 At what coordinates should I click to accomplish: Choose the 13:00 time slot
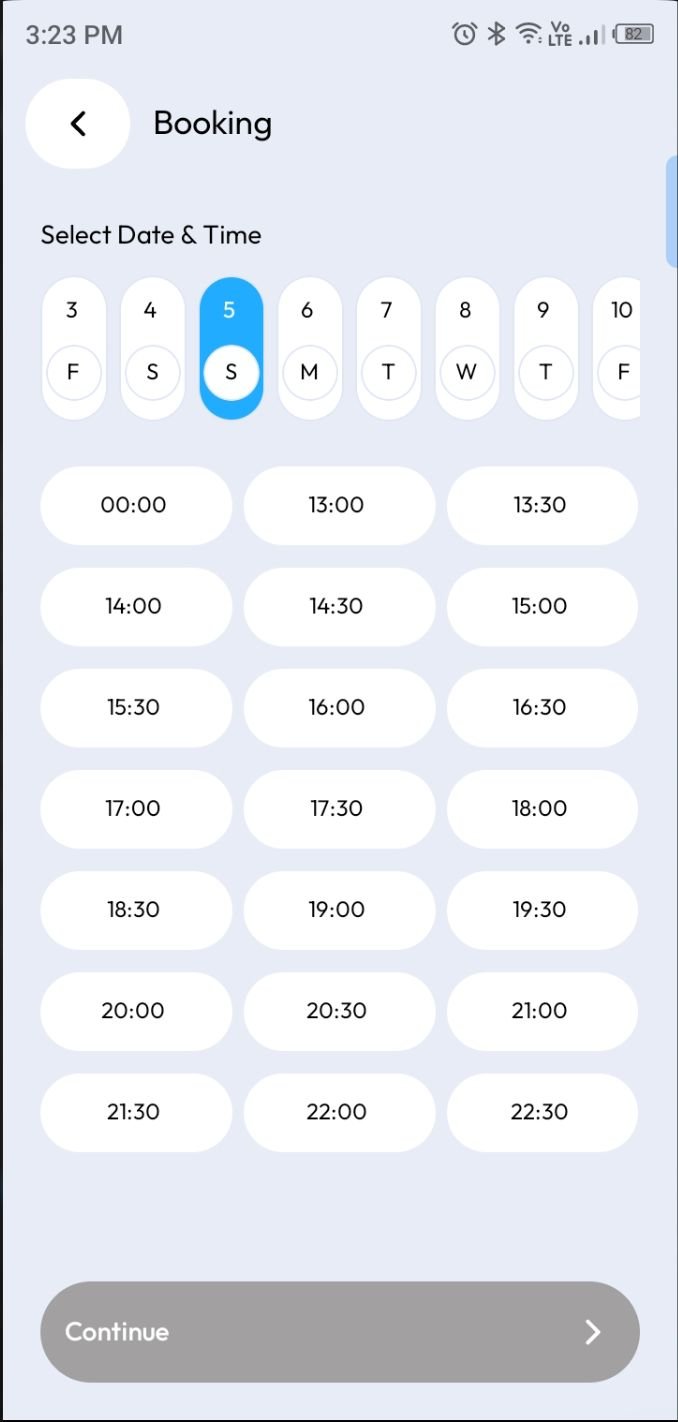click(x=339, y=505)
